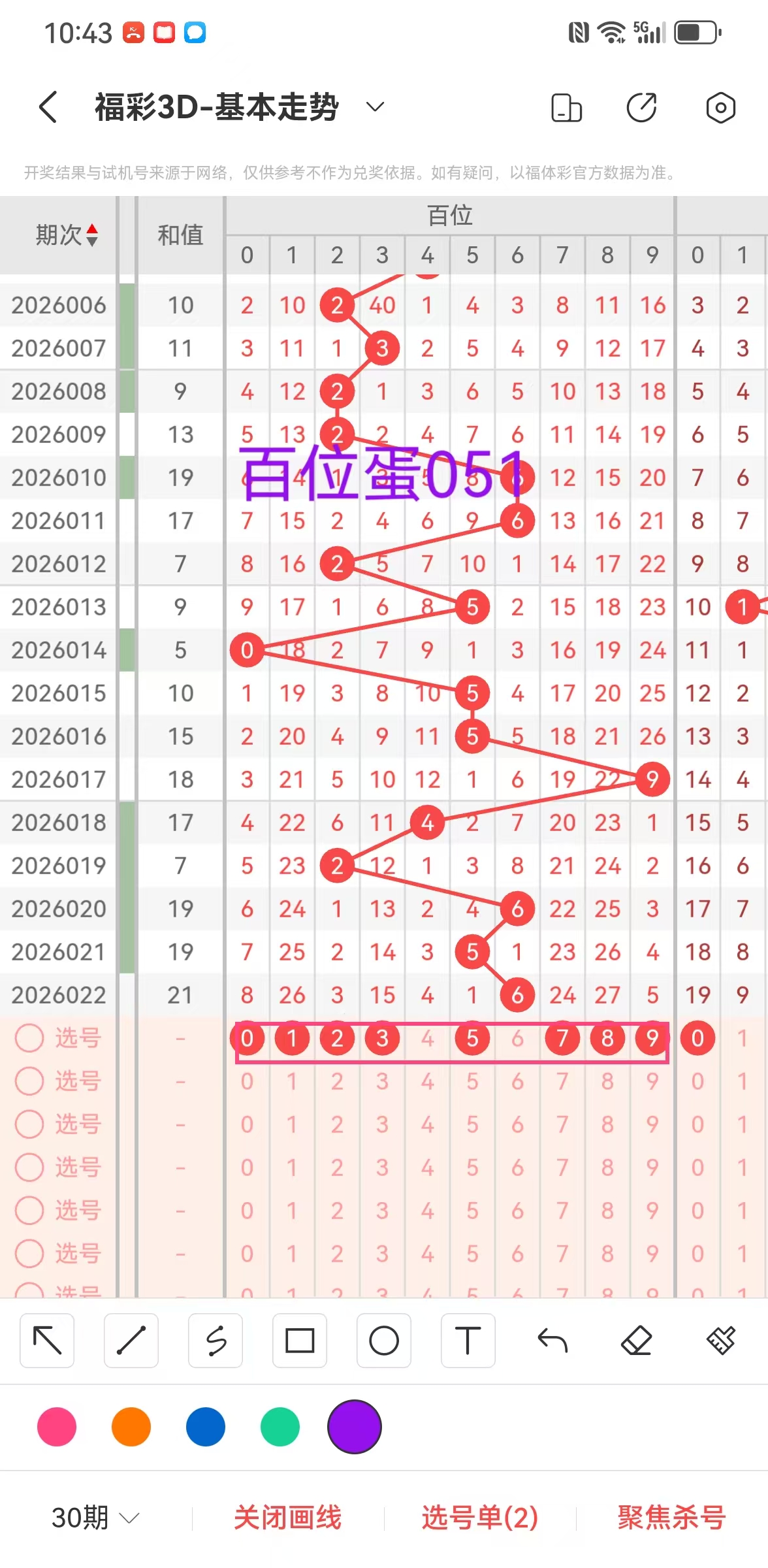Select the arrow drawing tool
Screen dimensions: 768x1568
[47, 1341]
